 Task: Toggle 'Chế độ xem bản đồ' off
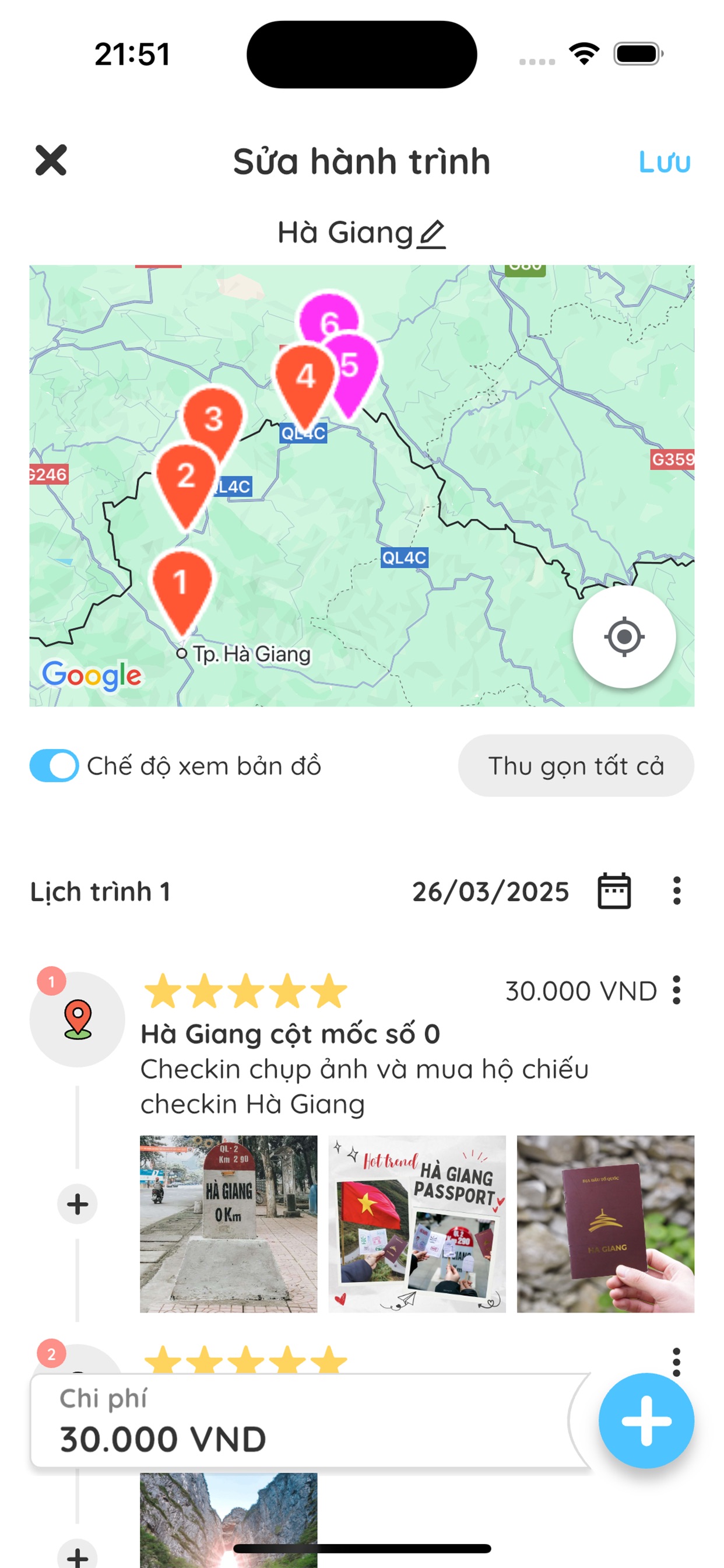54,766
